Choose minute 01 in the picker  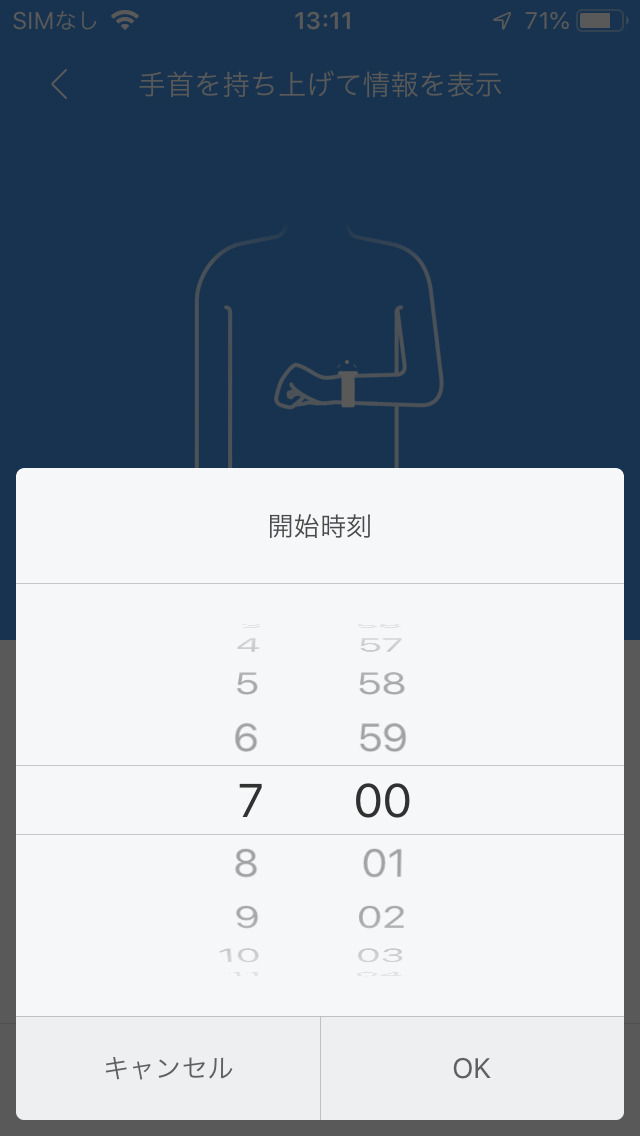383,863
